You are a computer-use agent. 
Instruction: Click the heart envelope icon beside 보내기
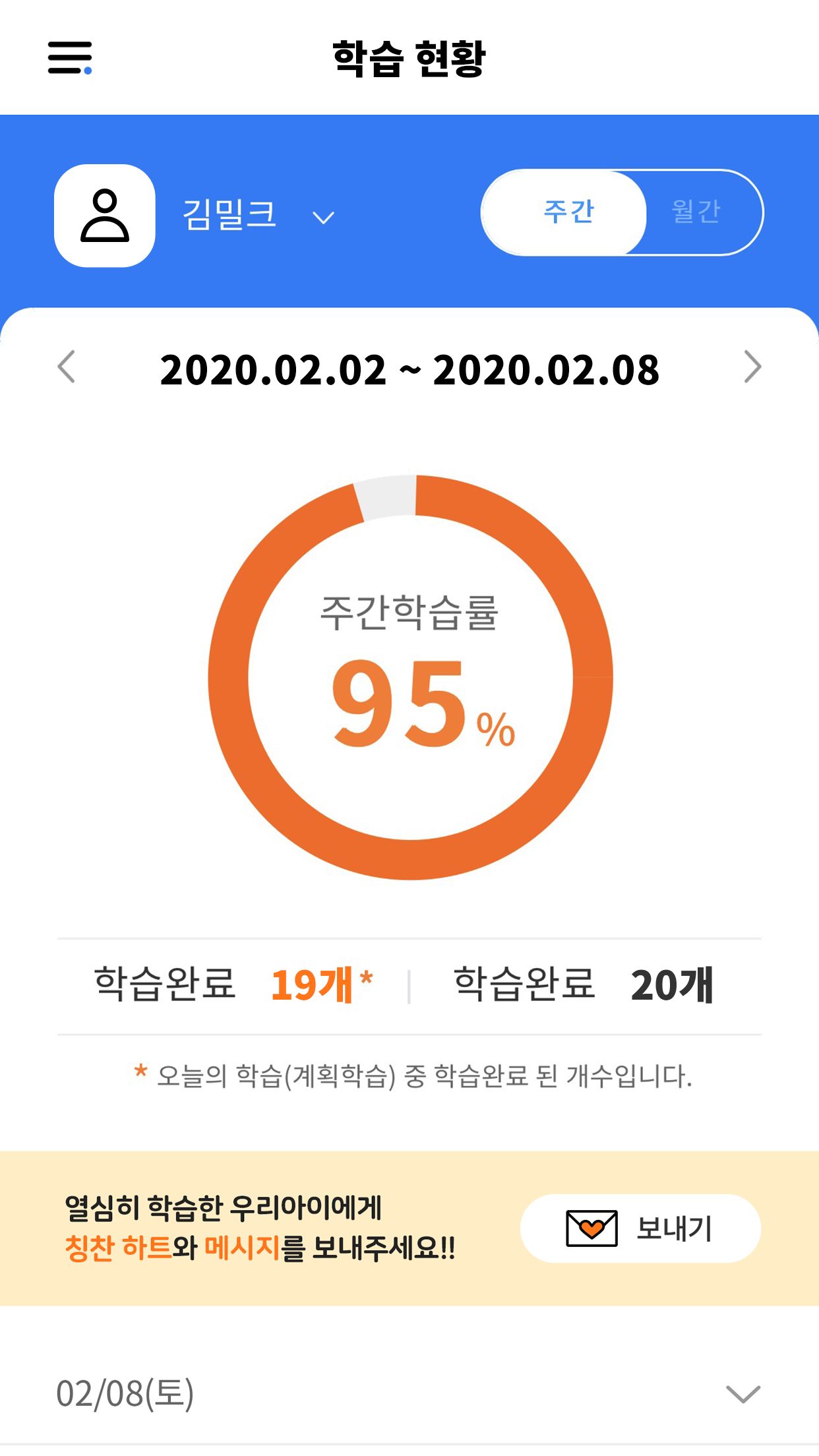pos(590,1228)
